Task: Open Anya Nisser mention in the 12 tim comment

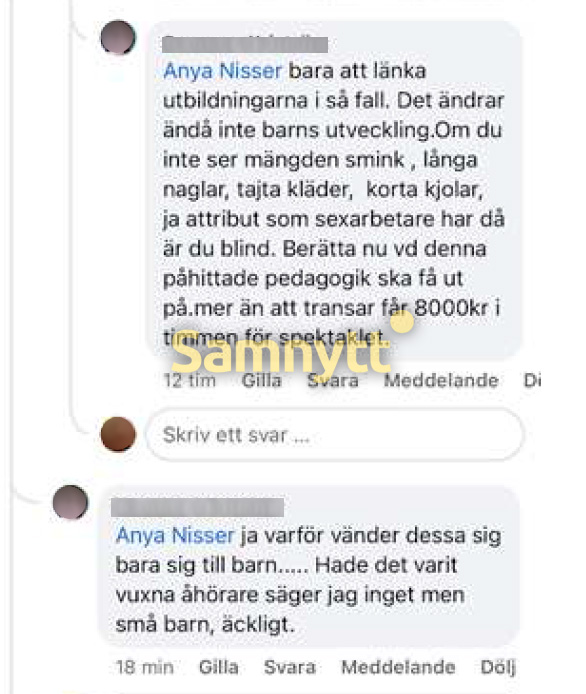Action: tap(222, 71)
